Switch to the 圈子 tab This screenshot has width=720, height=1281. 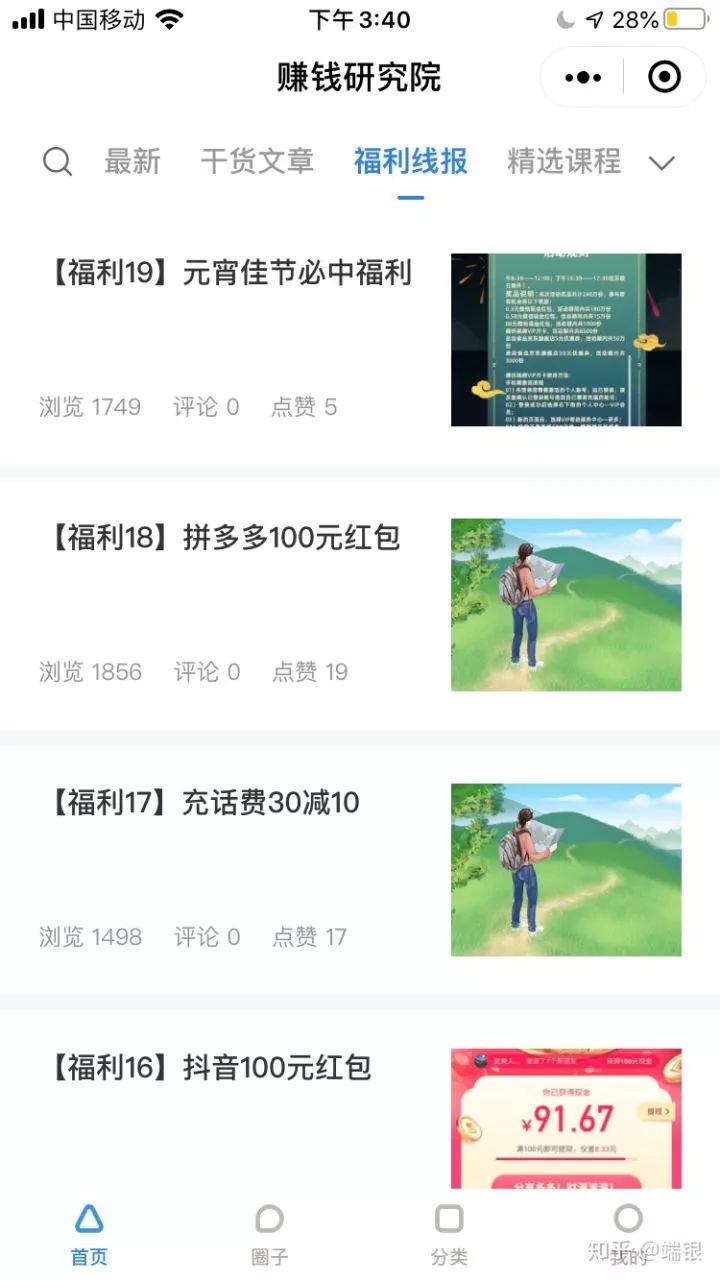click(269, 1235)
